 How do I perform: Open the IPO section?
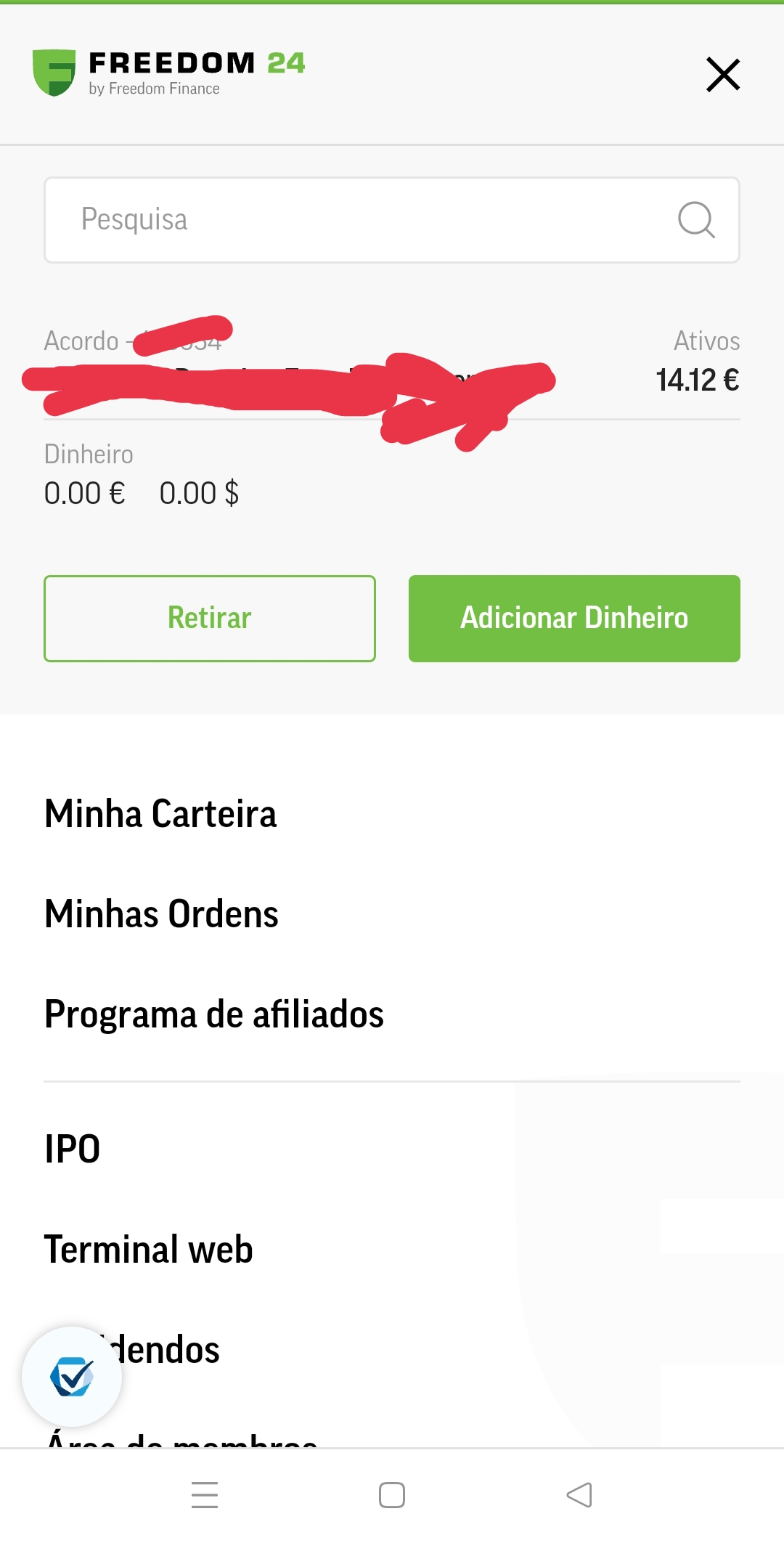(73, 1149)
